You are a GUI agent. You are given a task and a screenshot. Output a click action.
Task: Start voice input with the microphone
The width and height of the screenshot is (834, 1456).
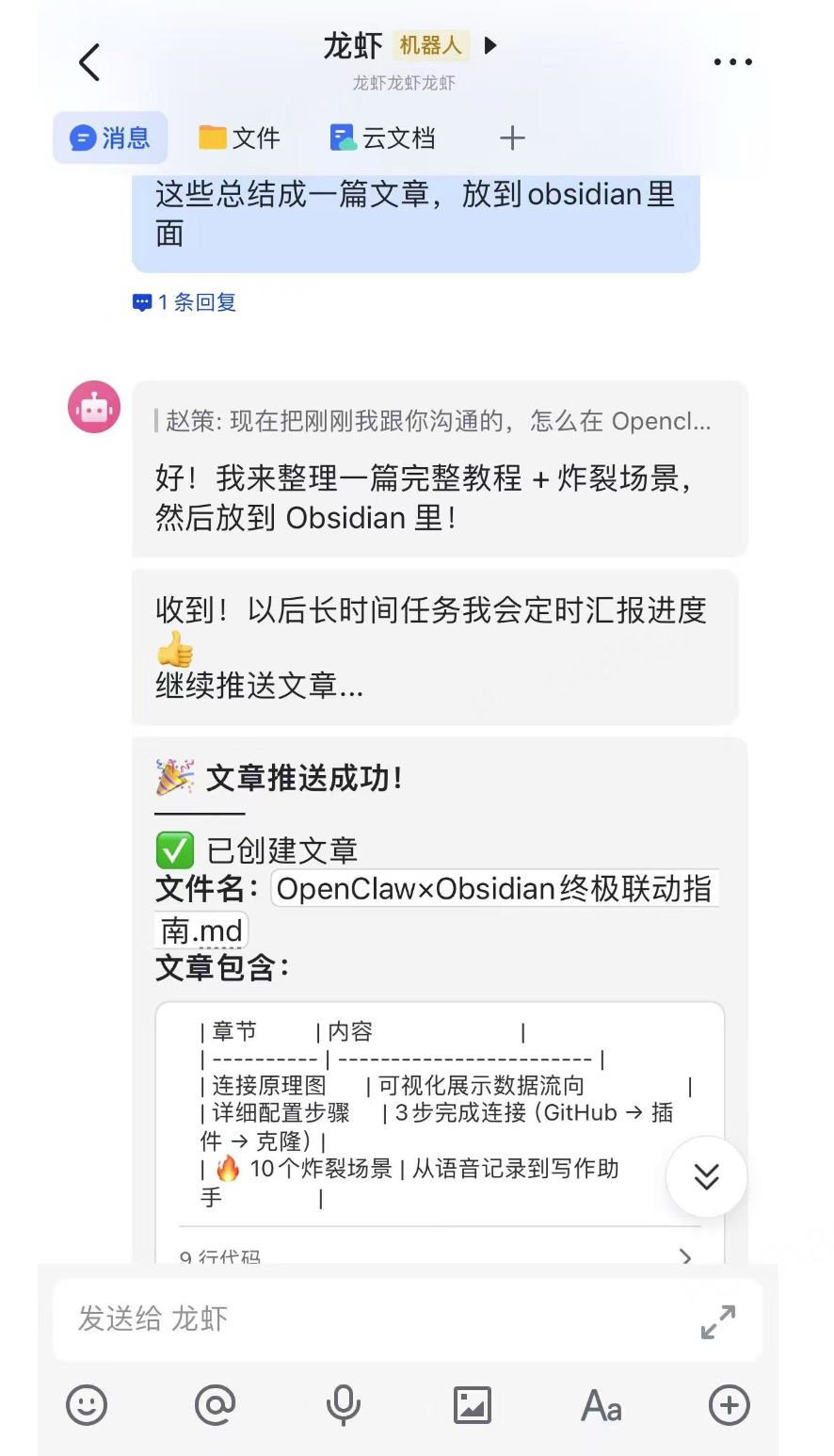(343, 1405)
